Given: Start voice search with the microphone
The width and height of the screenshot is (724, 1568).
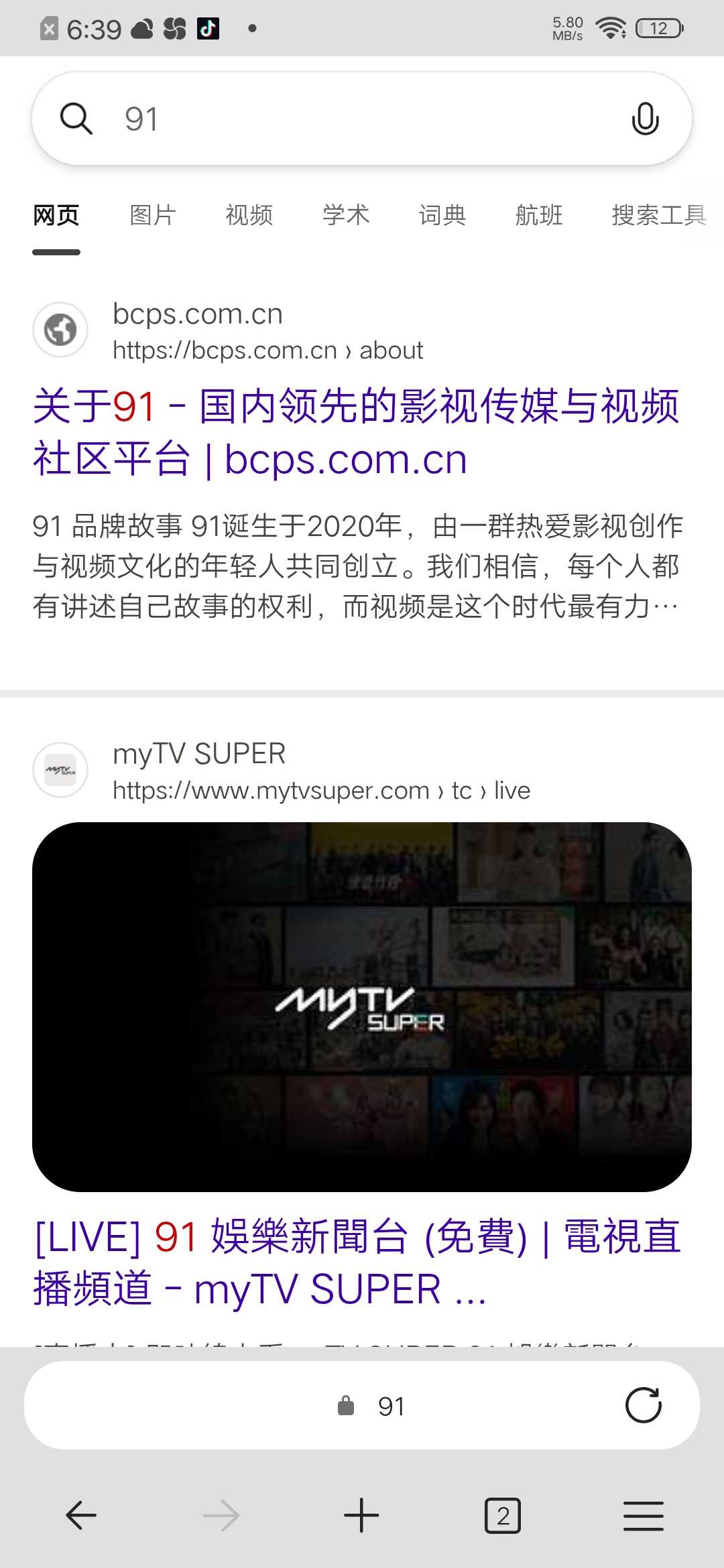Looking at the screenshot, I should (x=645, y=119).
